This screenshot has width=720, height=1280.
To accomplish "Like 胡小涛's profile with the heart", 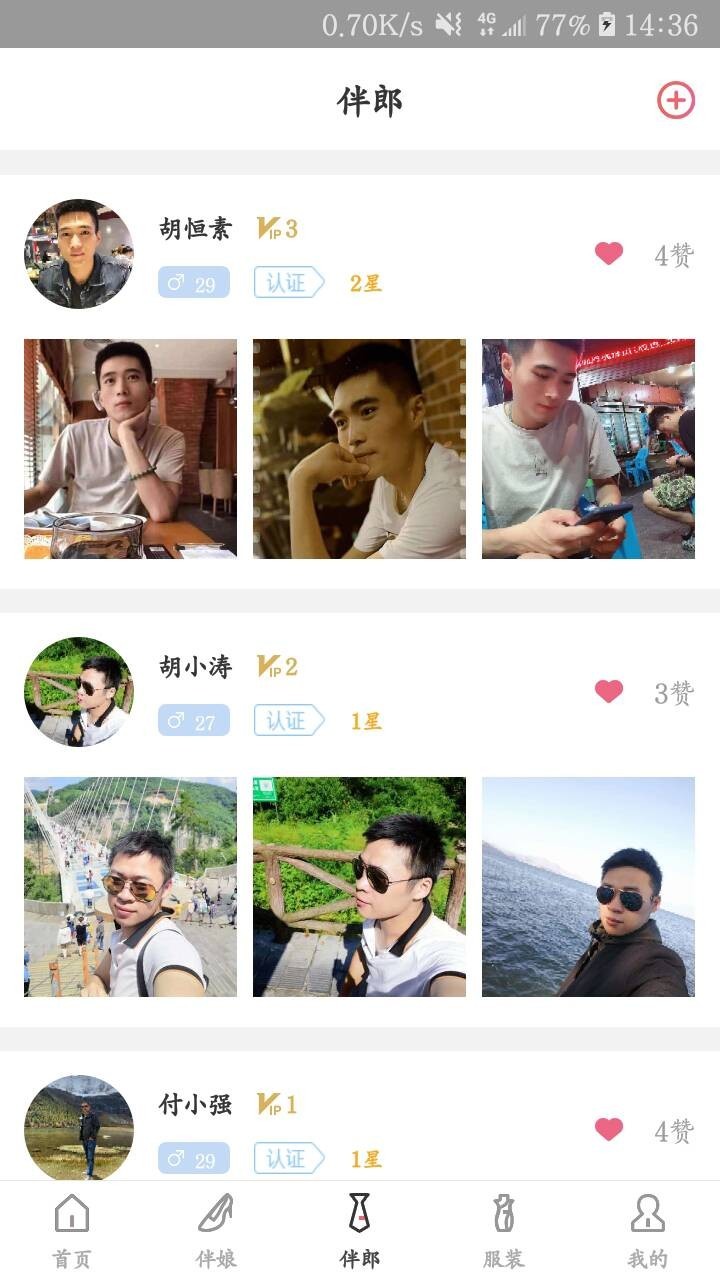I will (x=609, y=691).
